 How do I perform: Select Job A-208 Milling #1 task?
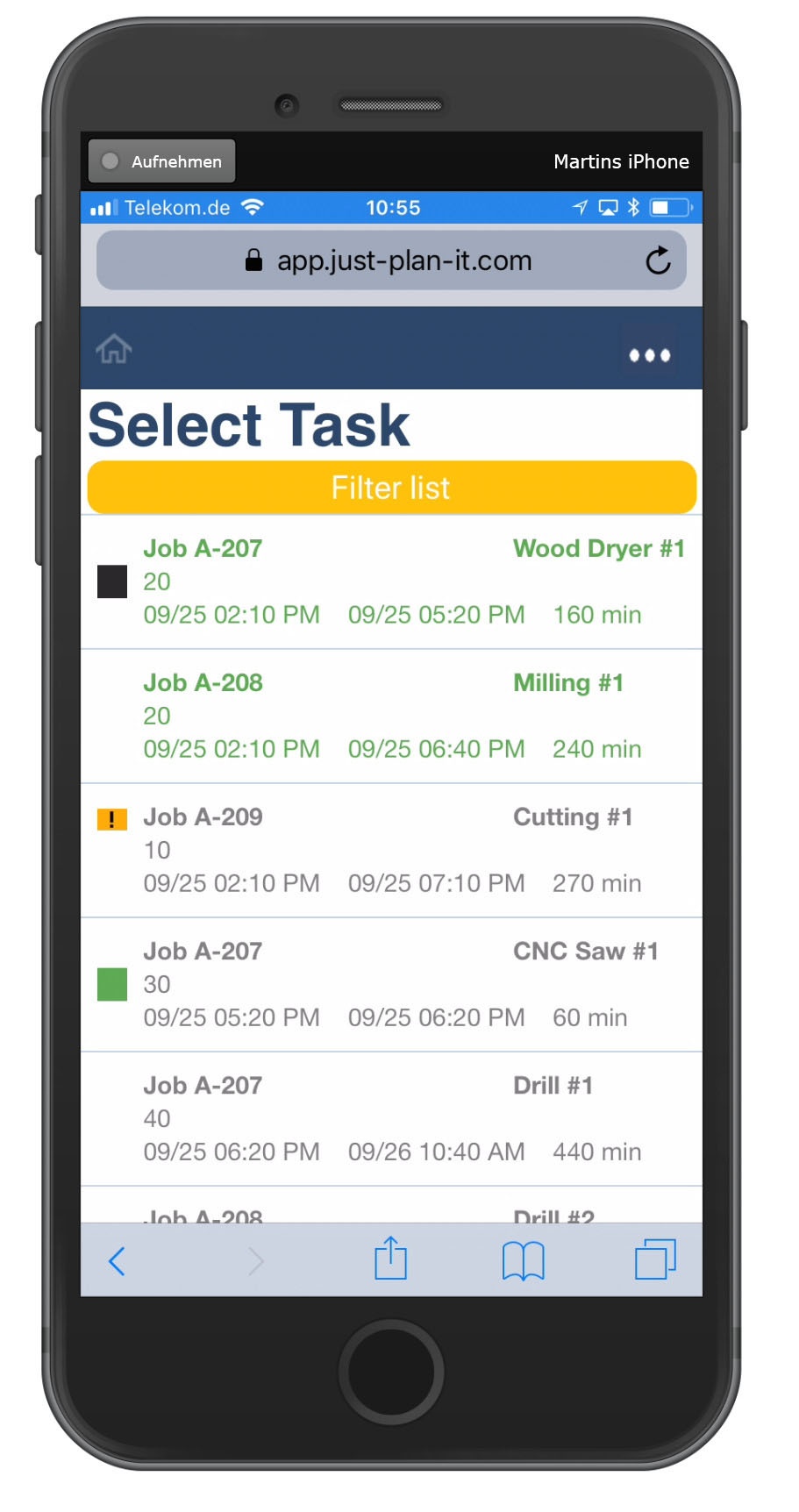pyautogui.click(x=391, y=717)
